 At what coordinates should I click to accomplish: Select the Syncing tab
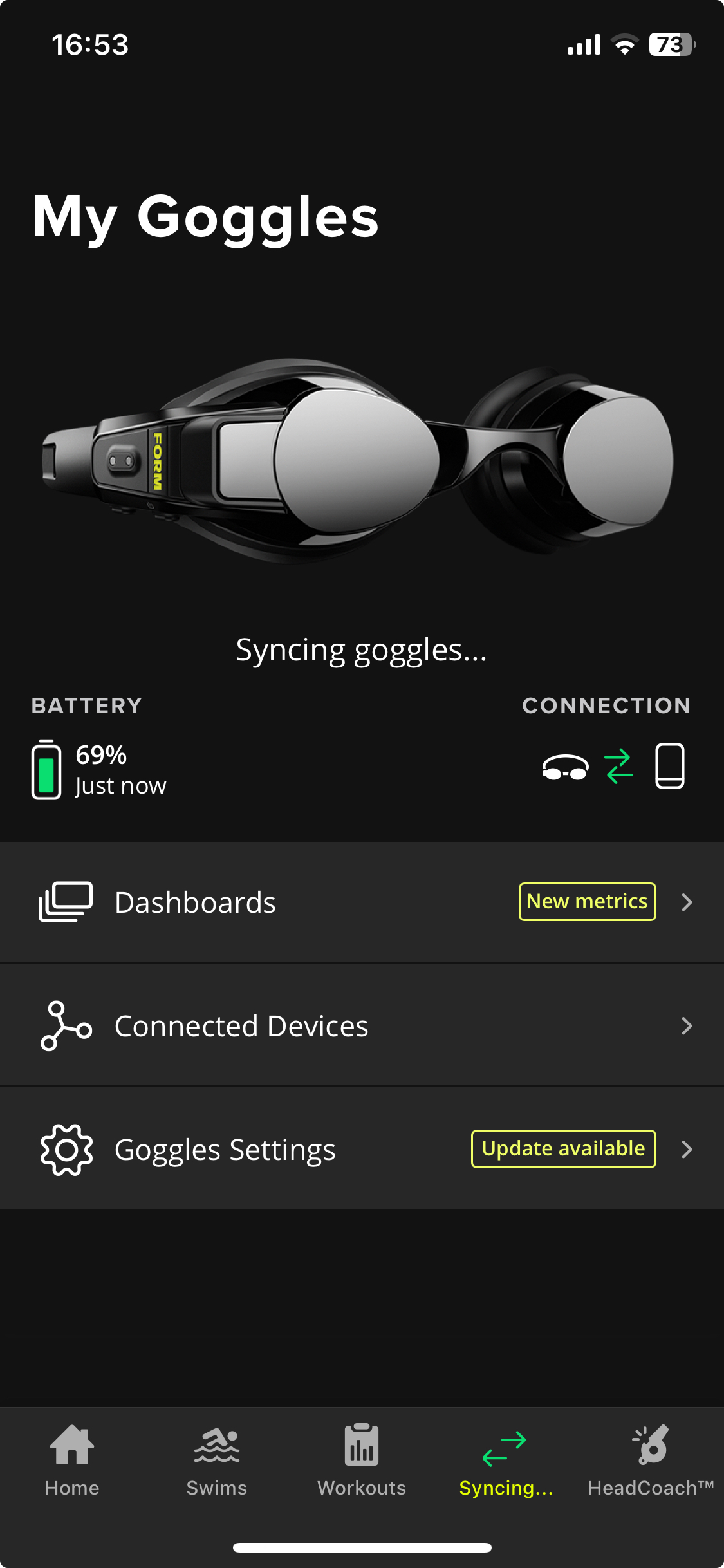click(x=506, y=1460)
